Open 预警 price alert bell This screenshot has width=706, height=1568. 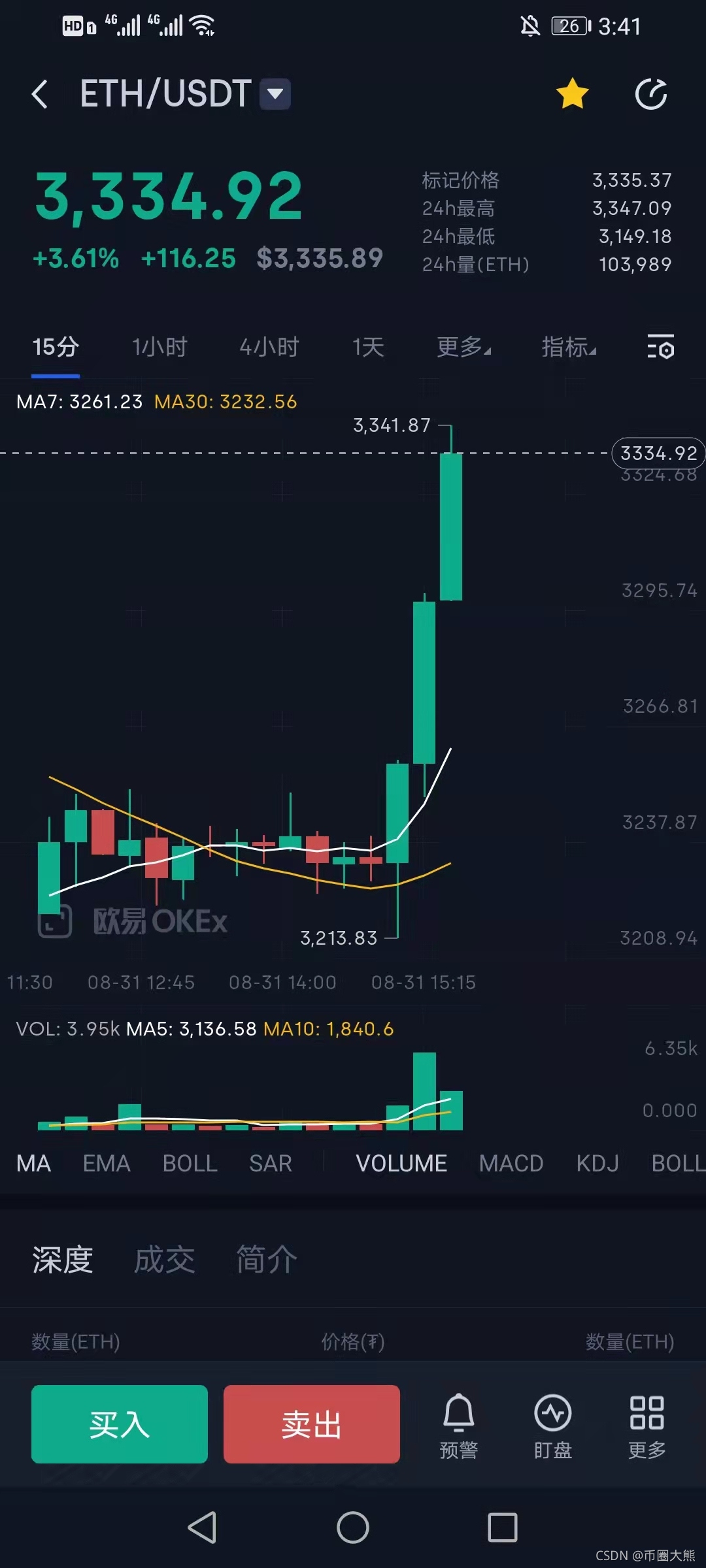[x=459, y=1426]
